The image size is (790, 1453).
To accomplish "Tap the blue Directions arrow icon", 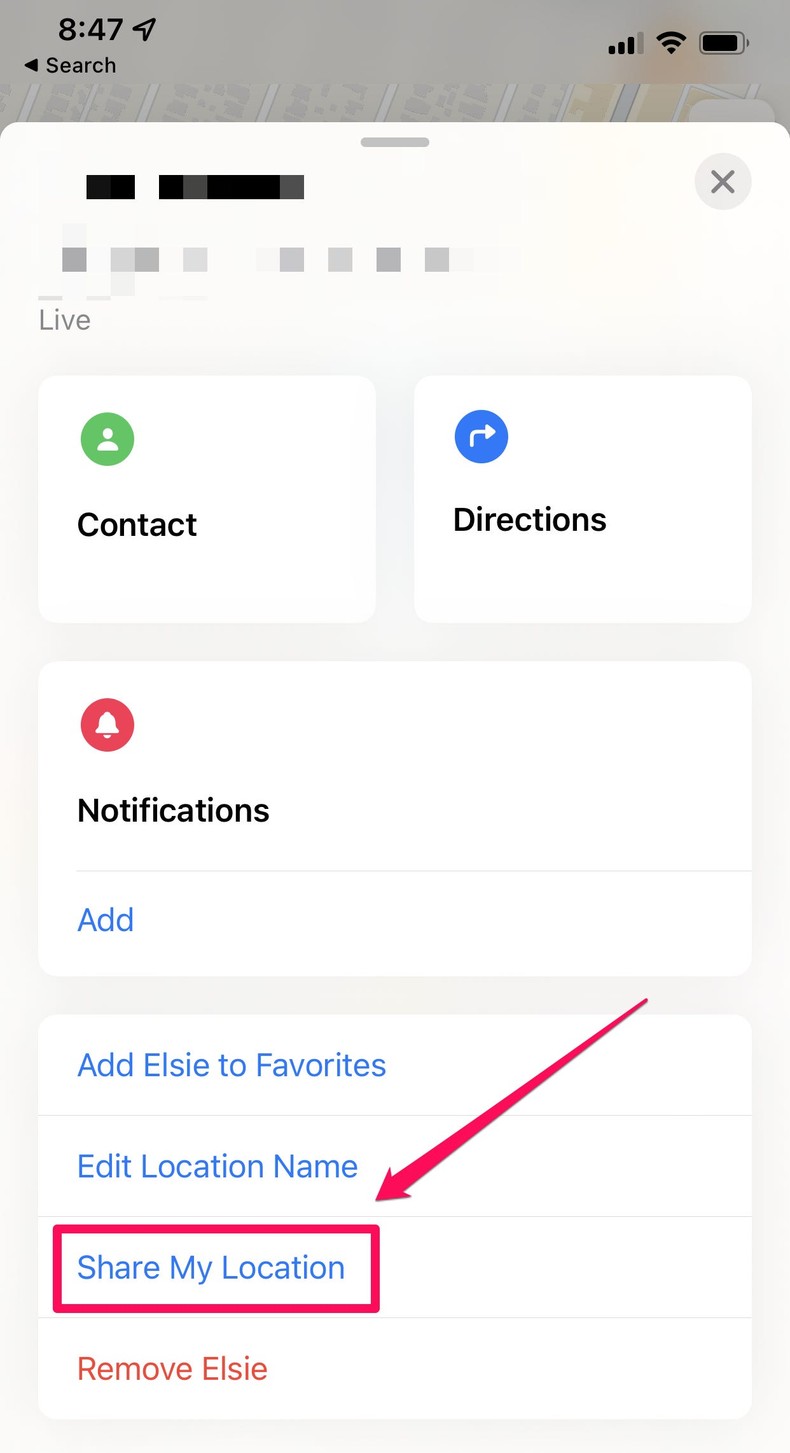I will pos(481,436).
